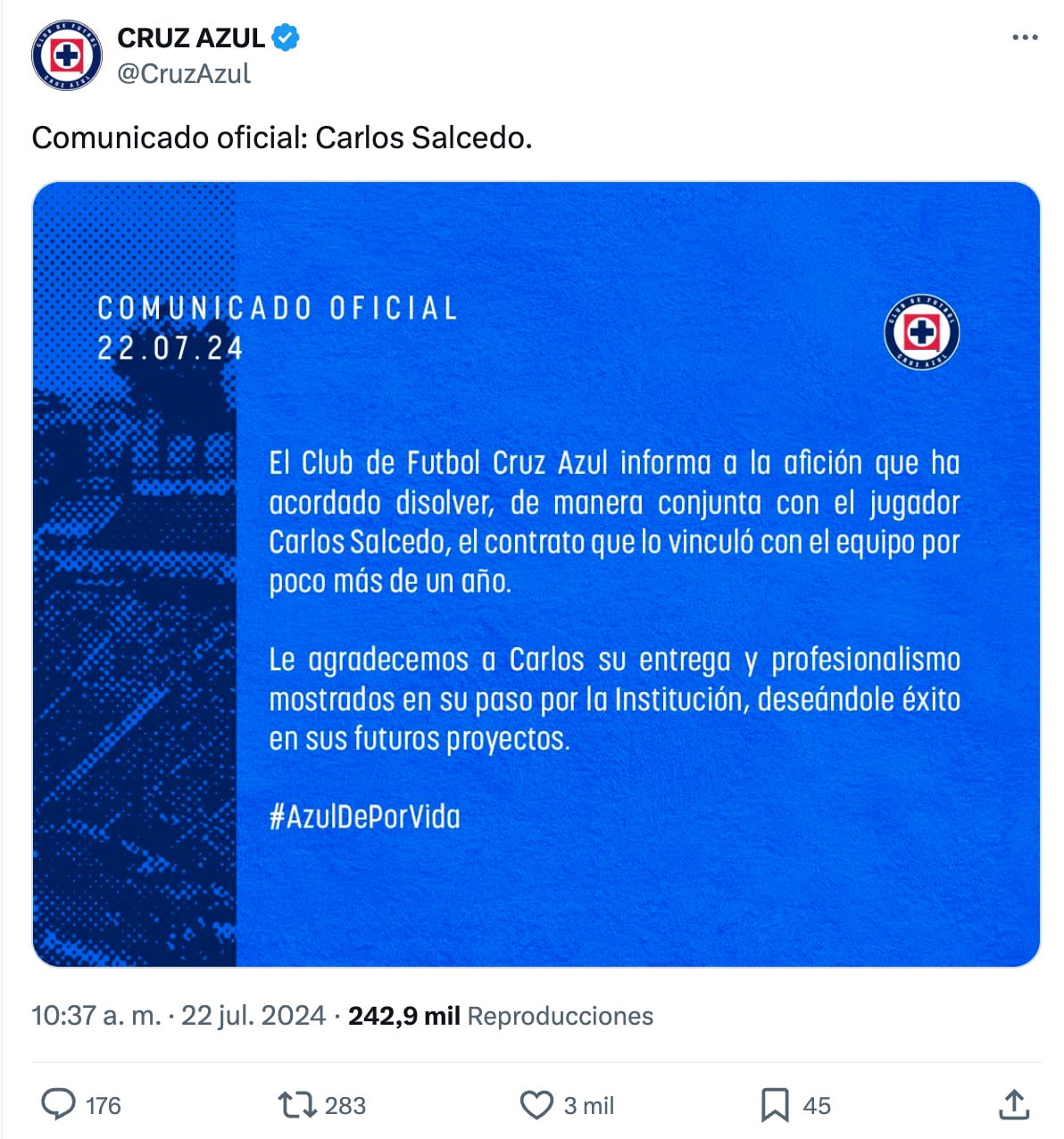Repost the Carlos Salcedo announcement
The image size is (1064, 1139).
point(297,1105)
